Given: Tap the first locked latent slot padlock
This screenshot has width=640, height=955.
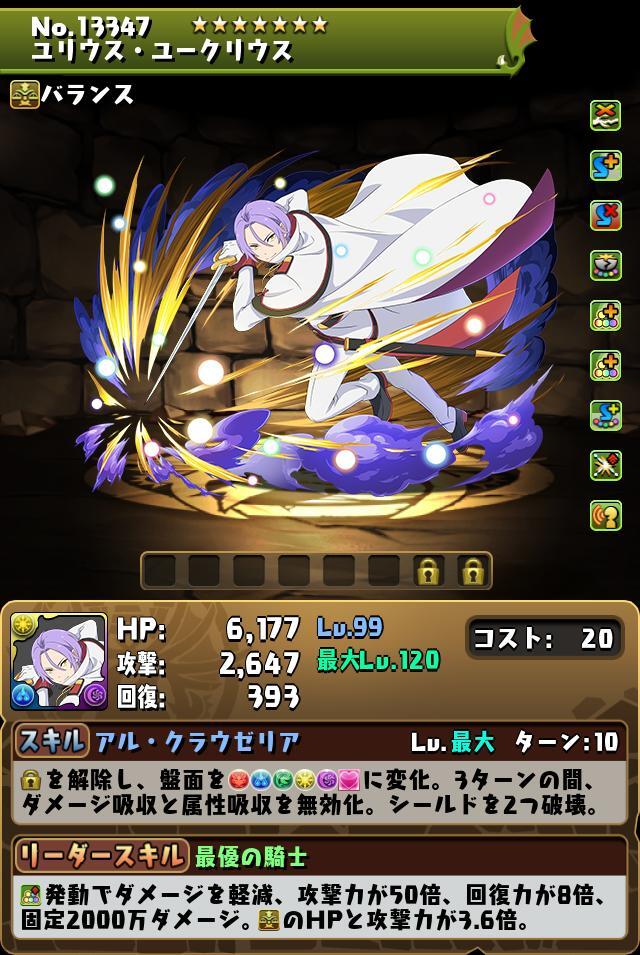Looking at the screenshot, I should pos(428,571).
